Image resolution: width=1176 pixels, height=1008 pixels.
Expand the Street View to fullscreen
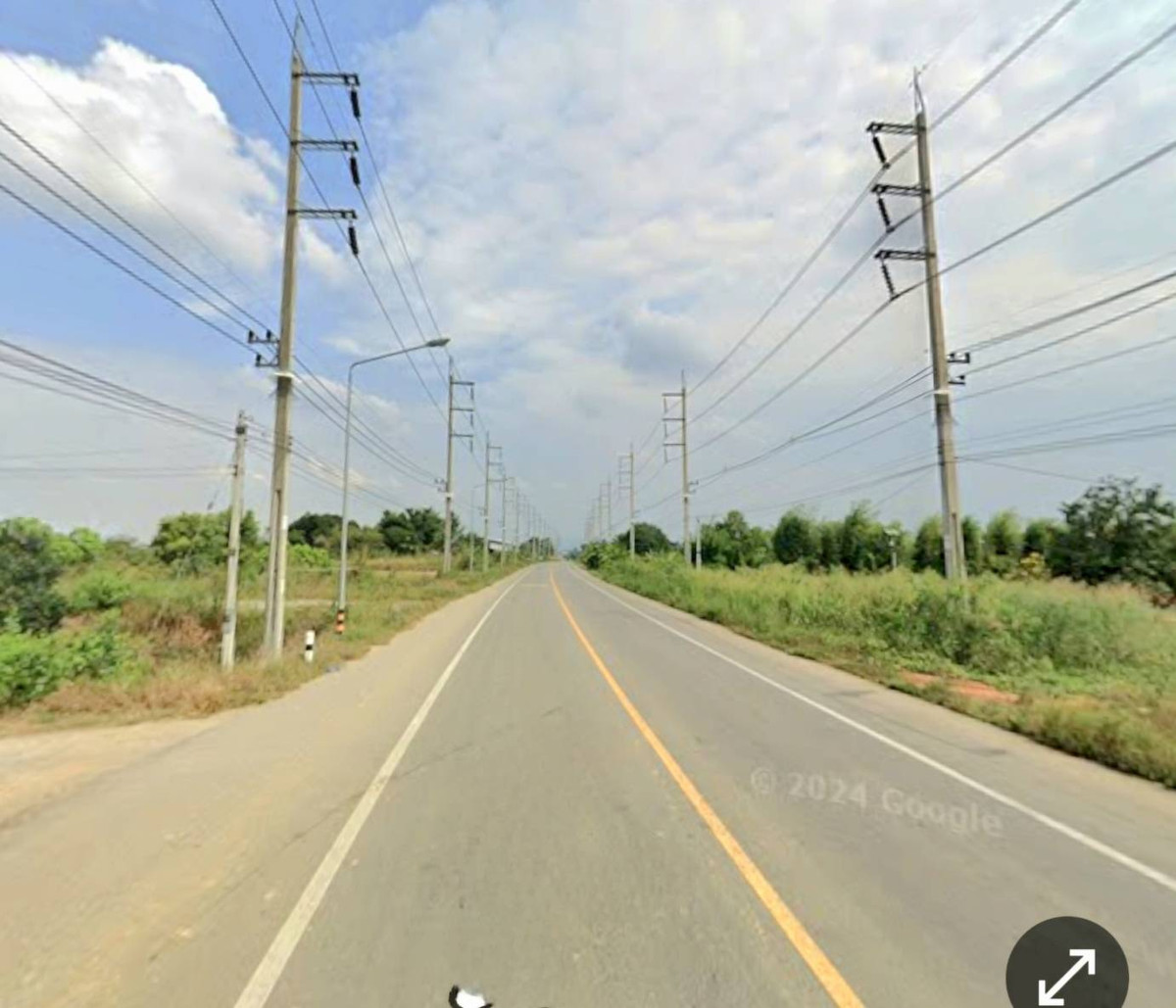pyautogui.click(x=1066, y=974)
